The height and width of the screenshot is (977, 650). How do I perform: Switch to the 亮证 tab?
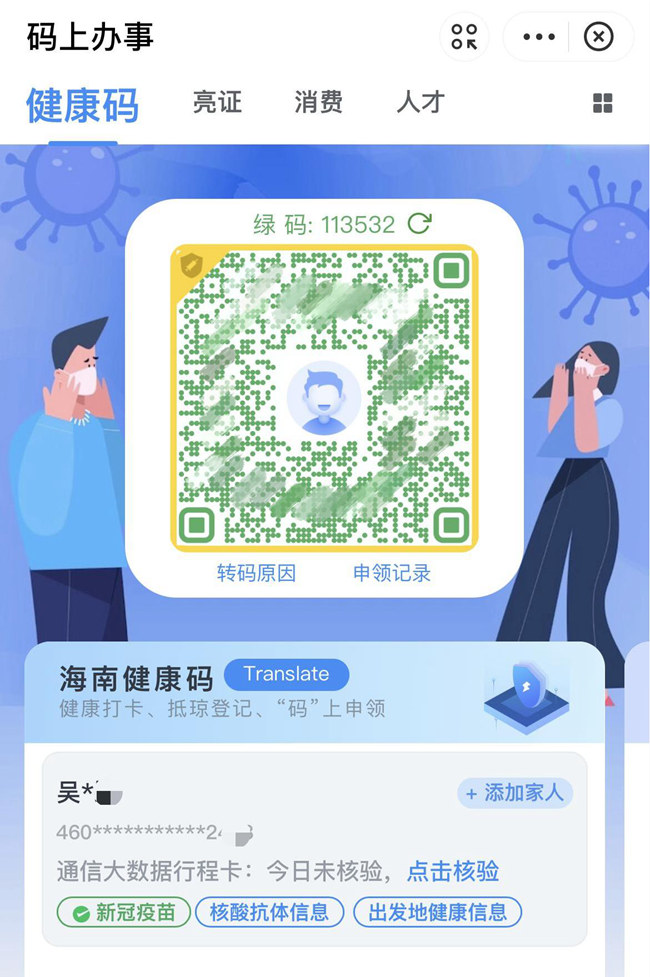click(x=218, y=103)
